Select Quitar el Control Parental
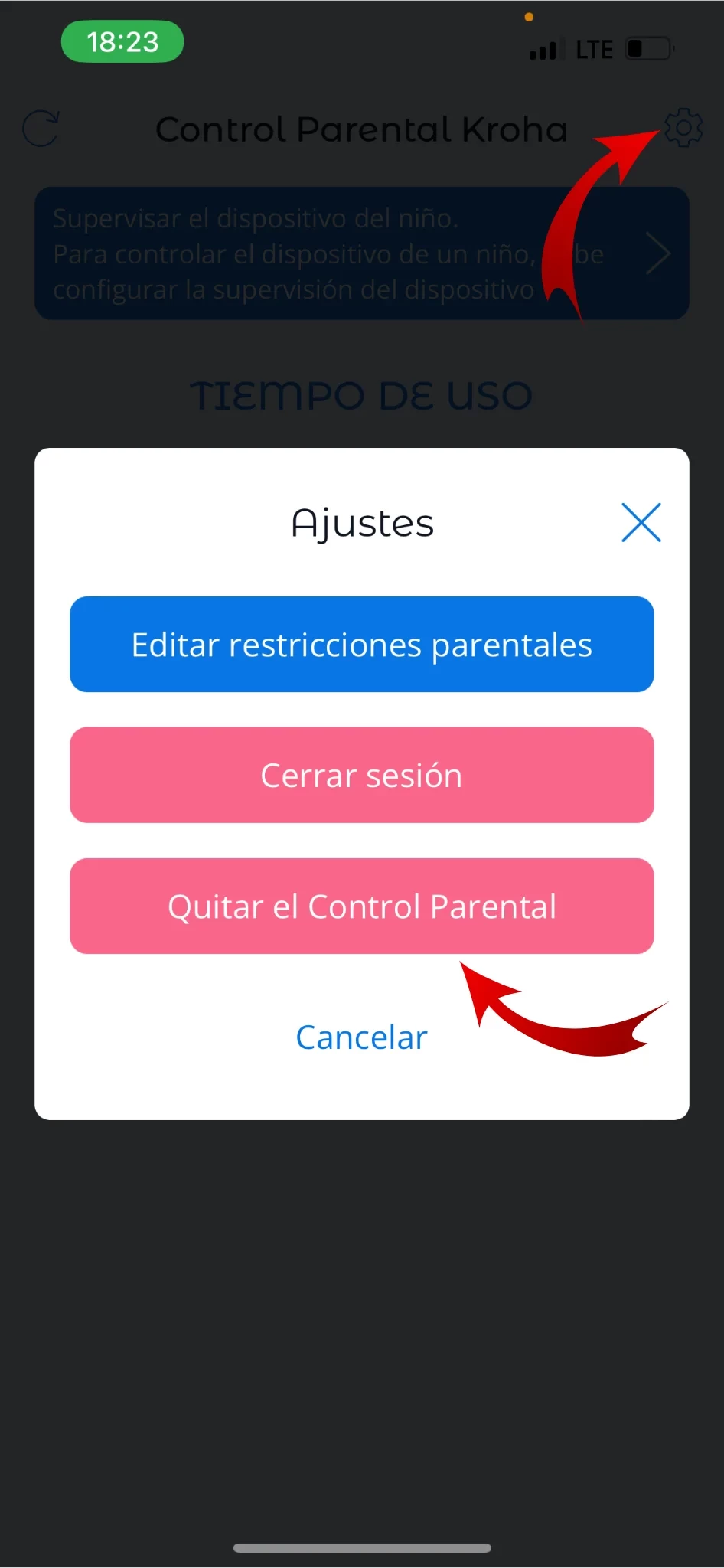Image resolution: width=724 pixels, height=1568 pixels. 361,906
